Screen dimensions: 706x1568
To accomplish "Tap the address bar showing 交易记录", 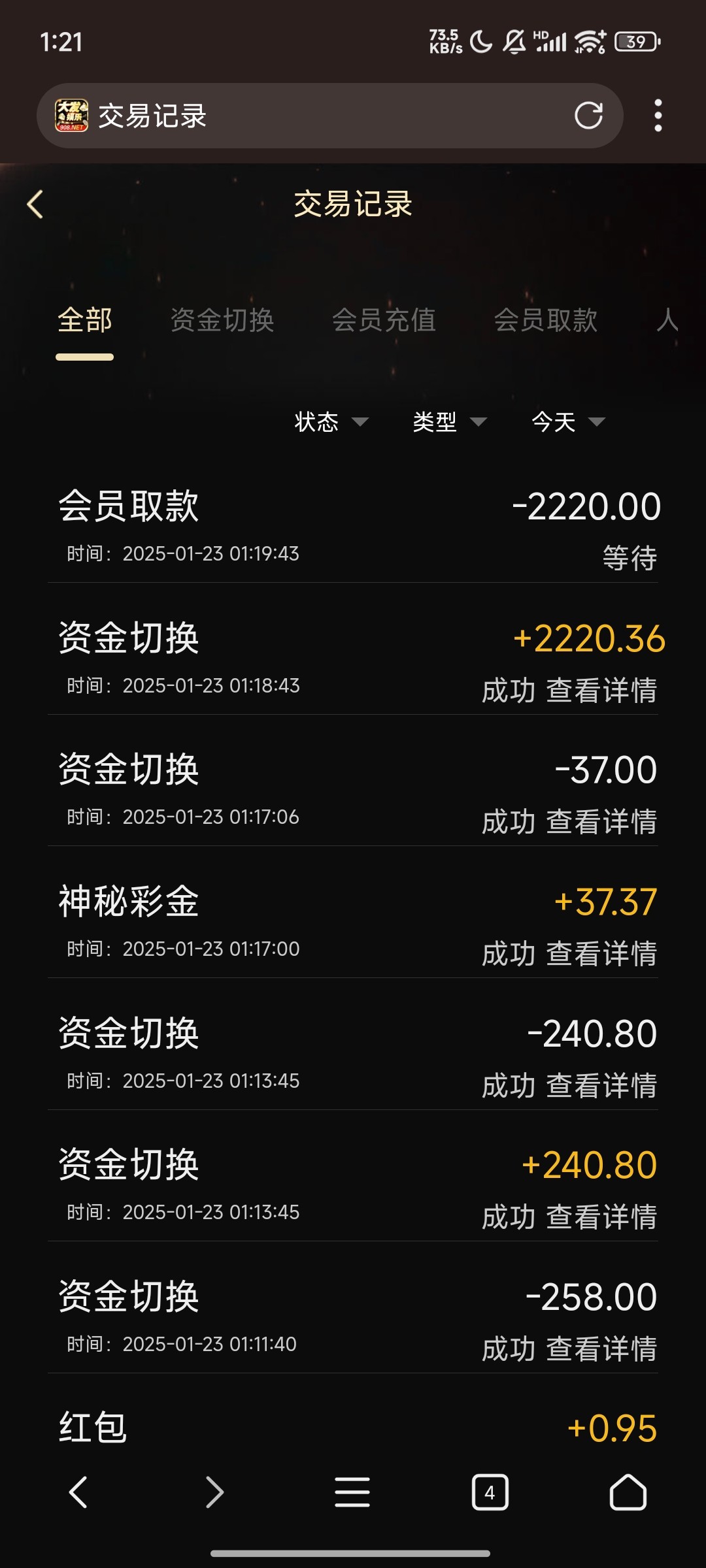I will point(329,116).
